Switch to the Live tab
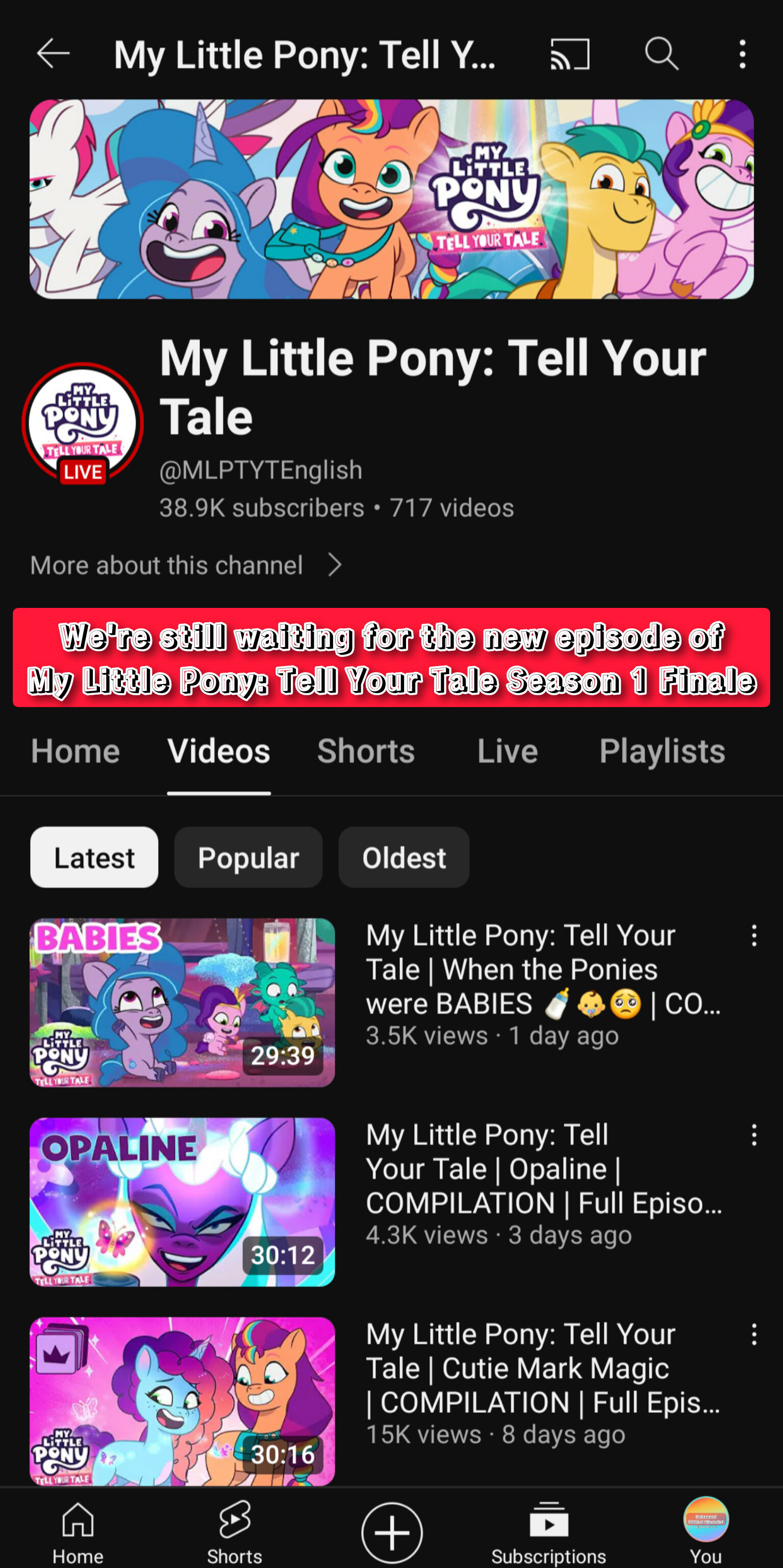This screenshot has width=783, height=1568. coord(508,751)
